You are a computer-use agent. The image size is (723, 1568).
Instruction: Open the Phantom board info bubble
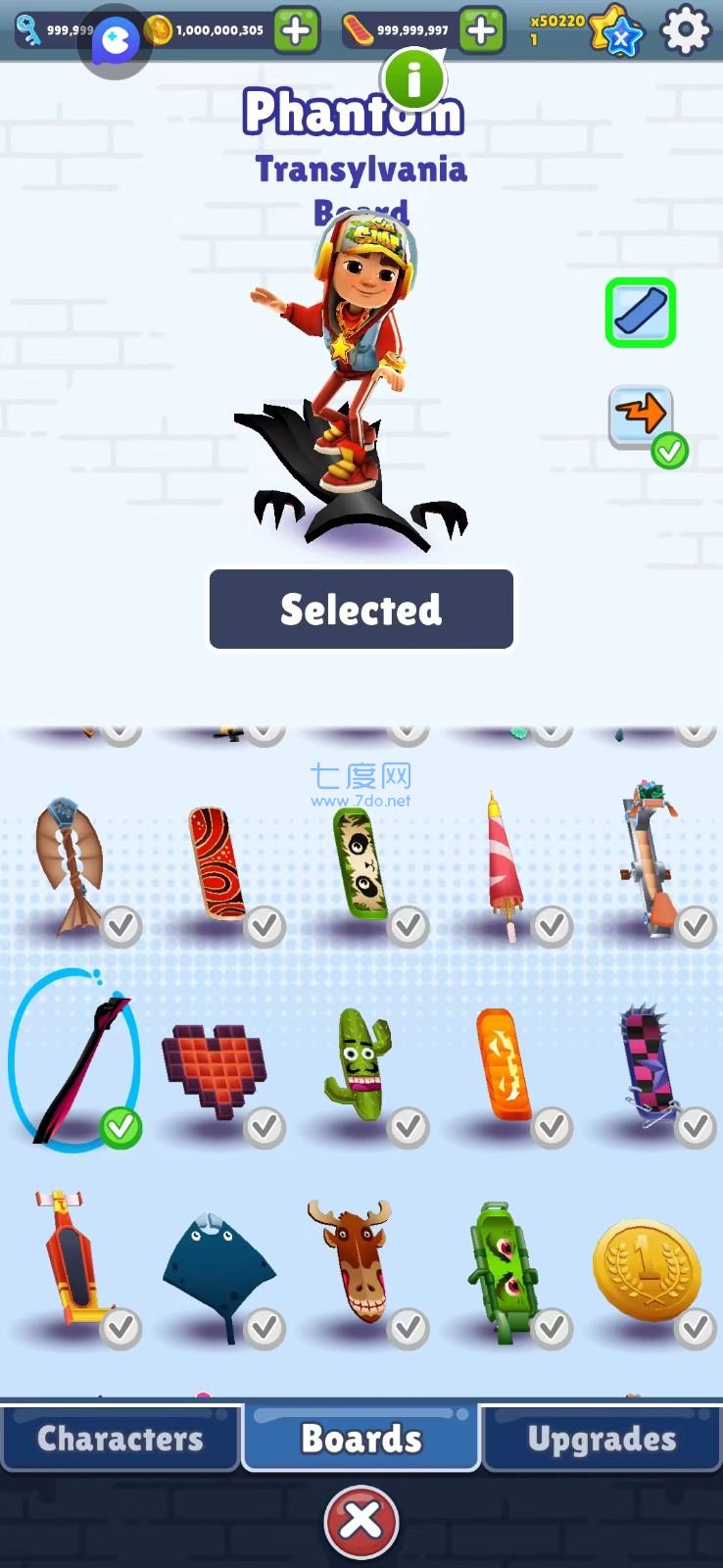tap(414, 79)
